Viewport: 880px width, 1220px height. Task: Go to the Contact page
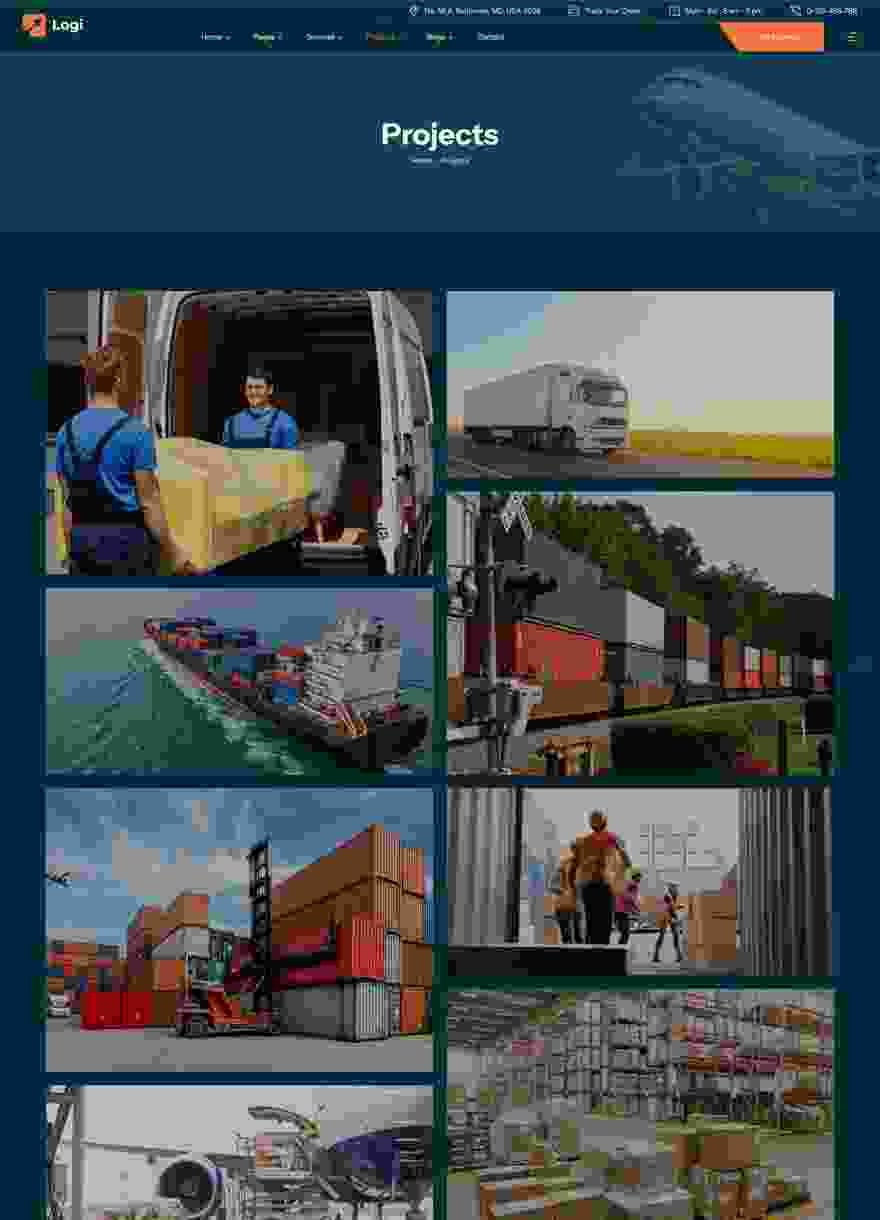click(490, 37)
